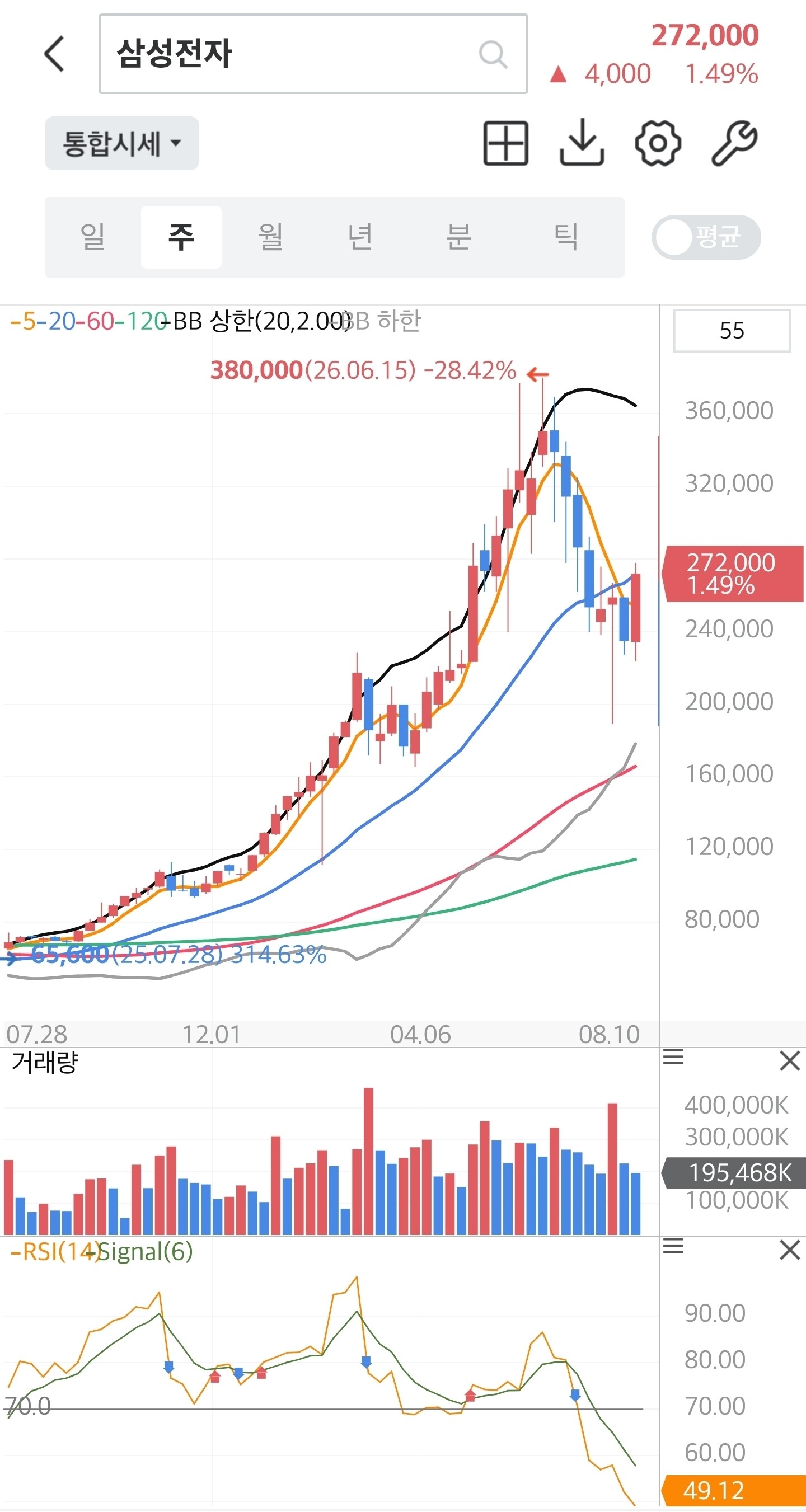Open the 거래량 panel menu lines
806x1512 pixels.
tap(673, 1058)
